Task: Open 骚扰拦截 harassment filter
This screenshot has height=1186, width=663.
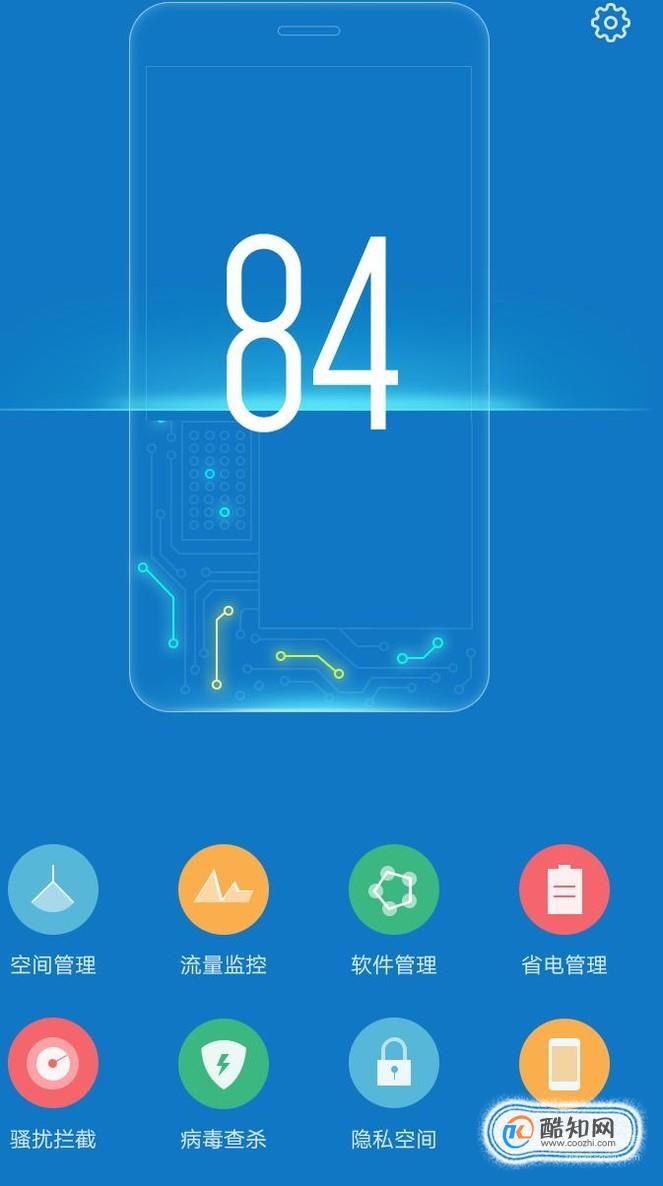Action: point(53,1063)
